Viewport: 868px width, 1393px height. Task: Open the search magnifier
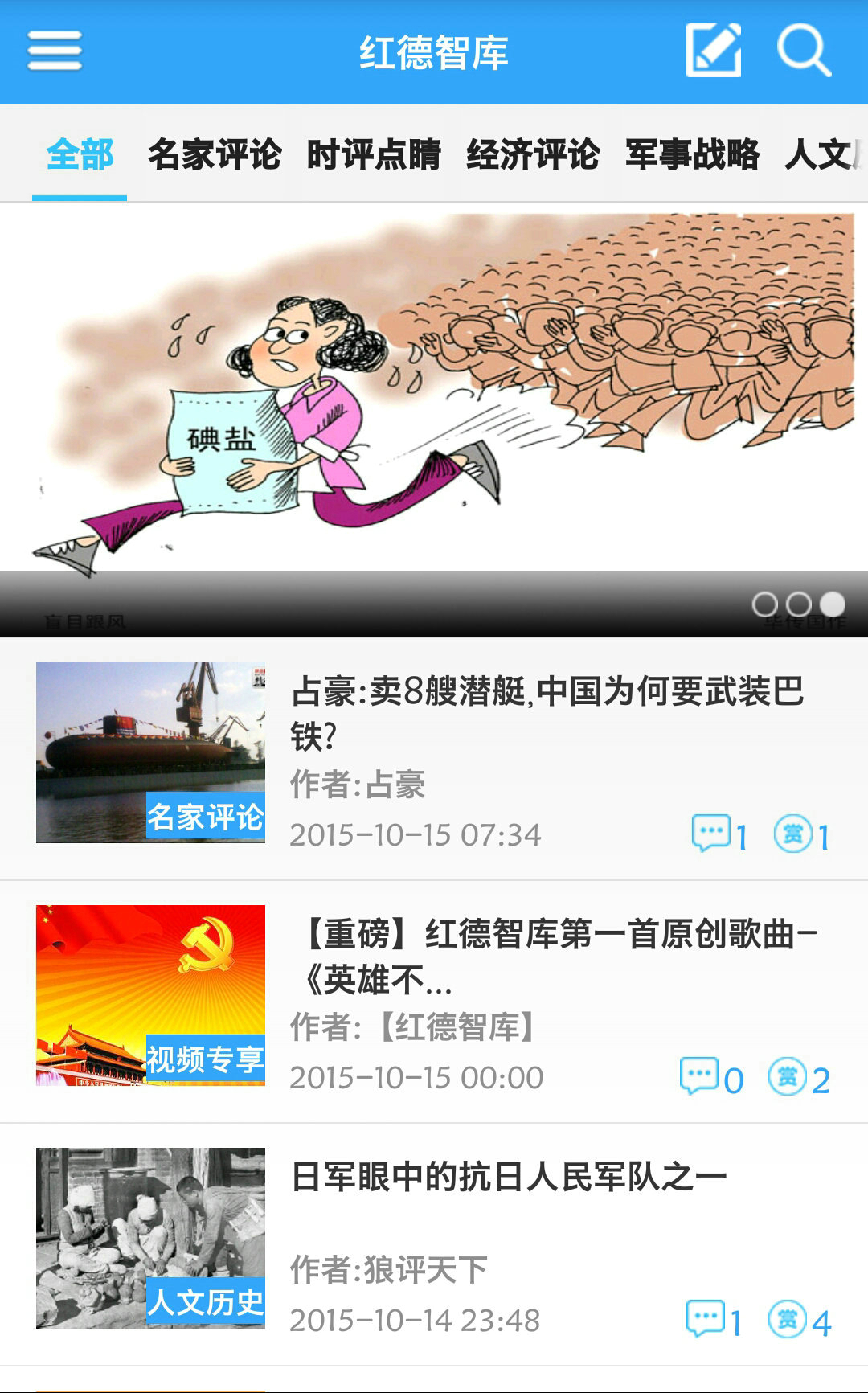[803, 51]
